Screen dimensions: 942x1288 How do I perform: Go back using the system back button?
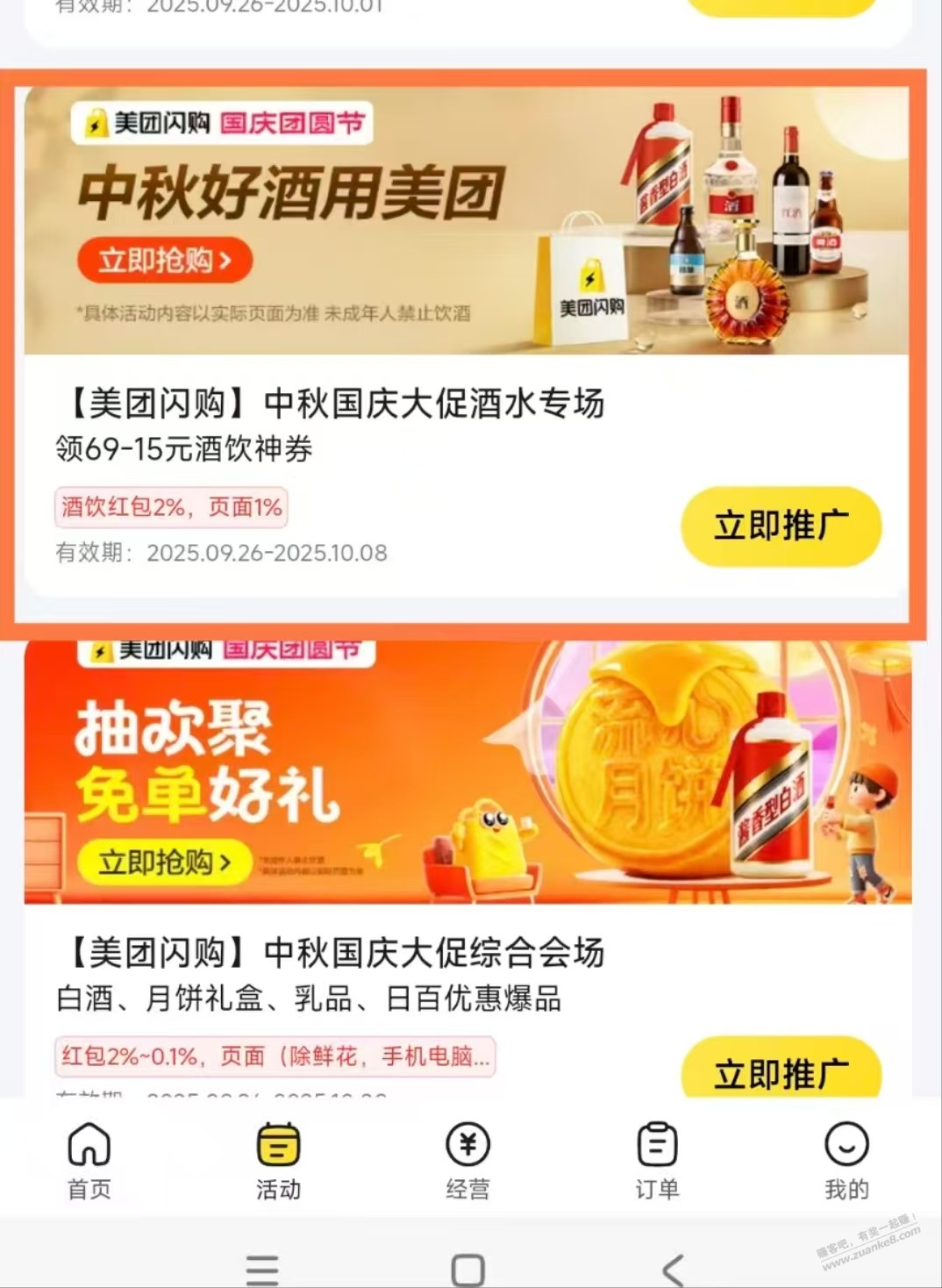point(673,1269)
